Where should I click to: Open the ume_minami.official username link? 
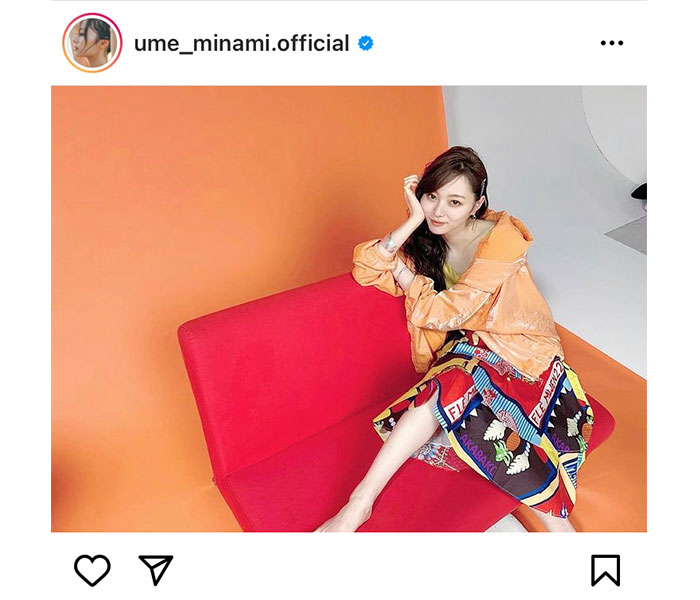241,43
